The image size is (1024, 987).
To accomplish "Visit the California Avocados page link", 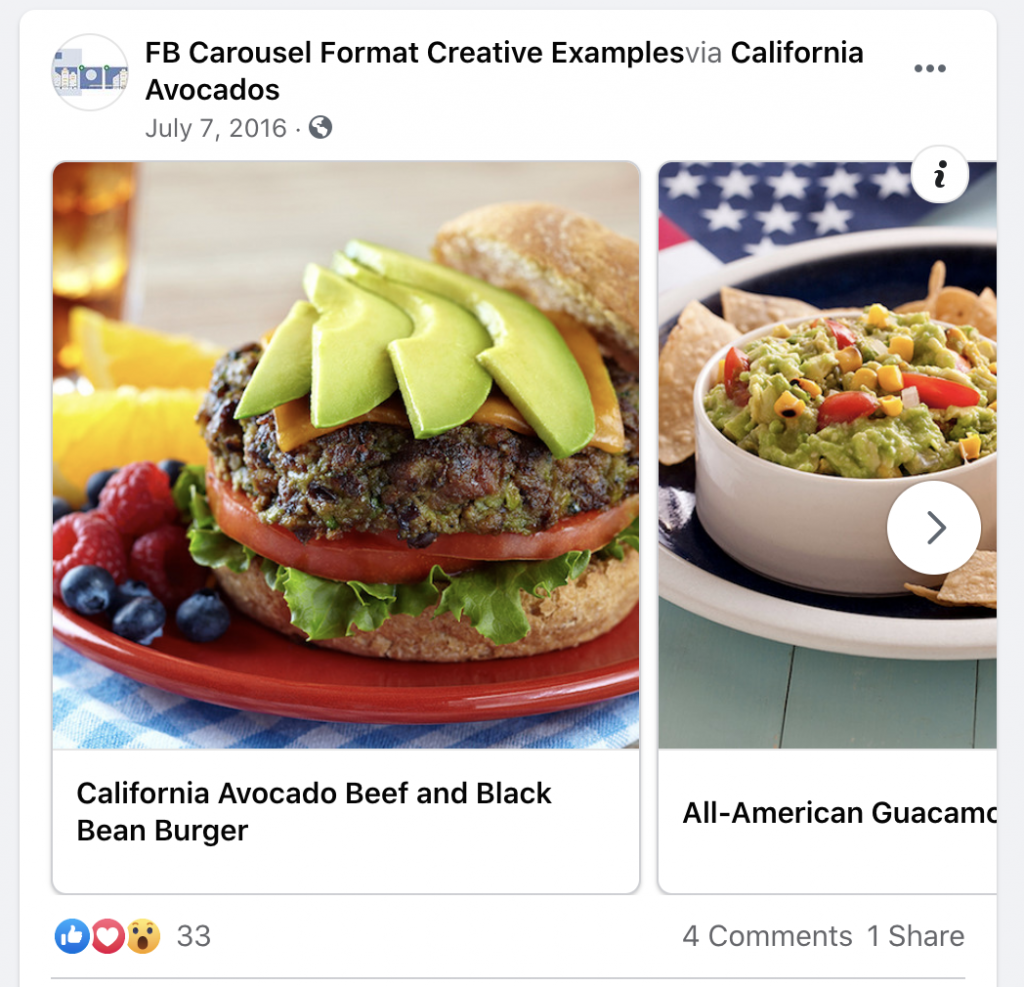I will pos(797,52).
